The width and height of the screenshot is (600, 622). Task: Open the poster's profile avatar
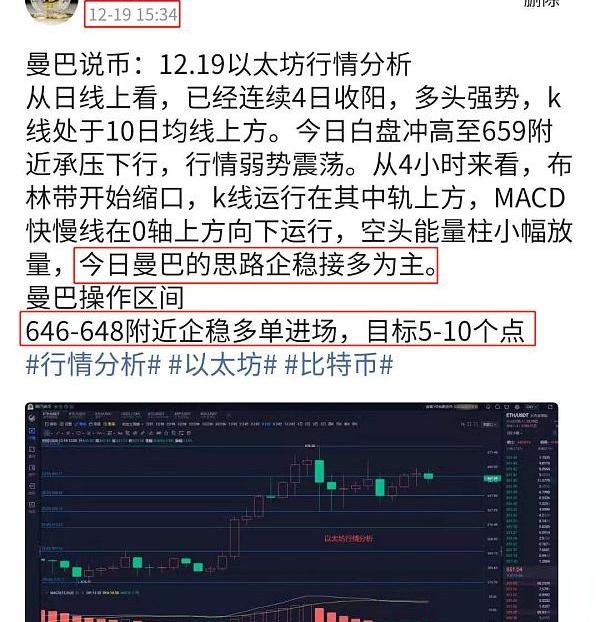[48, 8]
